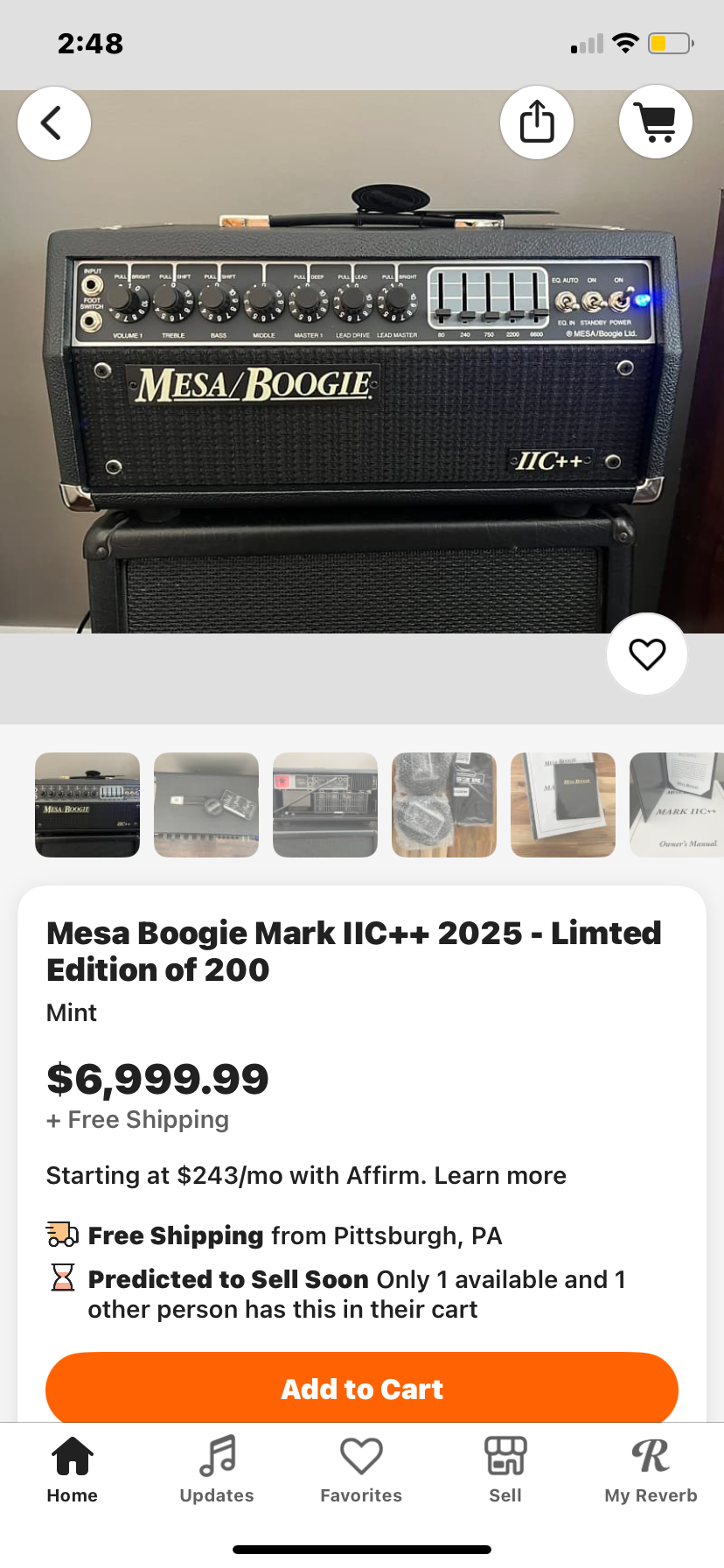Open the My Reverb tab
The width and height of the screenshot is (724, 1568).
pyautogui.click(x=651, y=1470)
